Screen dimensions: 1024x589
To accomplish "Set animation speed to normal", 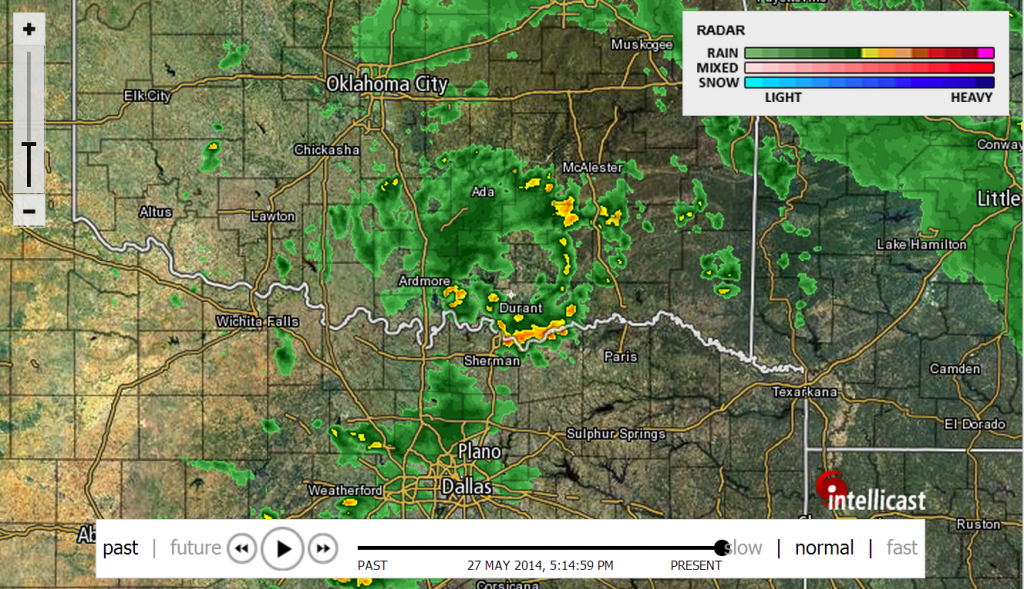I will [824, 548].
